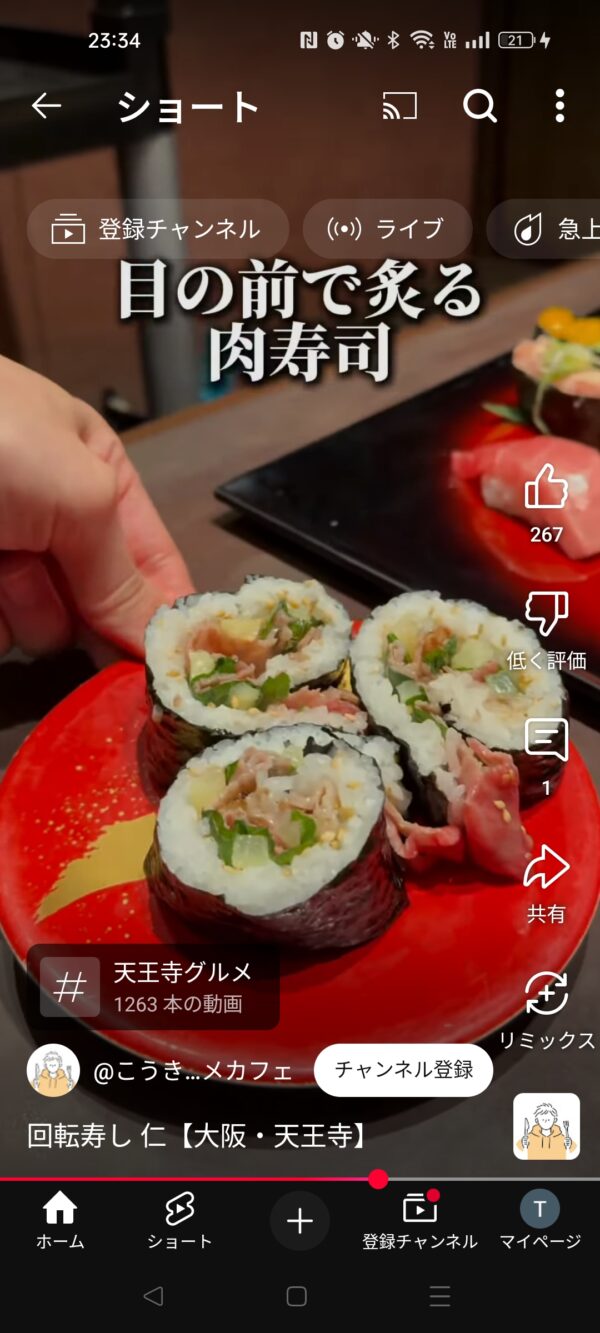Screen dimensions: 600x1333
Task: Tap the system back button
Action: coord(153,1297)
